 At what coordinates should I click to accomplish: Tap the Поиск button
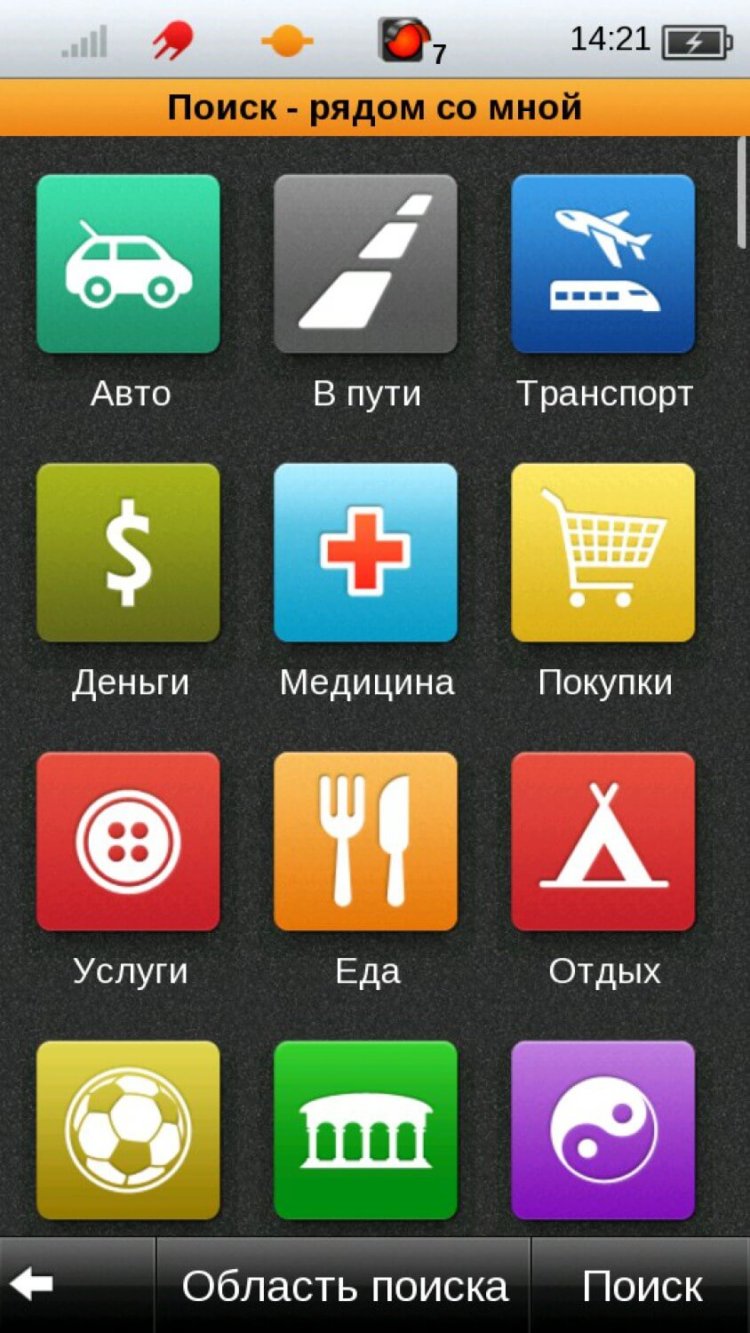click(641, 1286)
